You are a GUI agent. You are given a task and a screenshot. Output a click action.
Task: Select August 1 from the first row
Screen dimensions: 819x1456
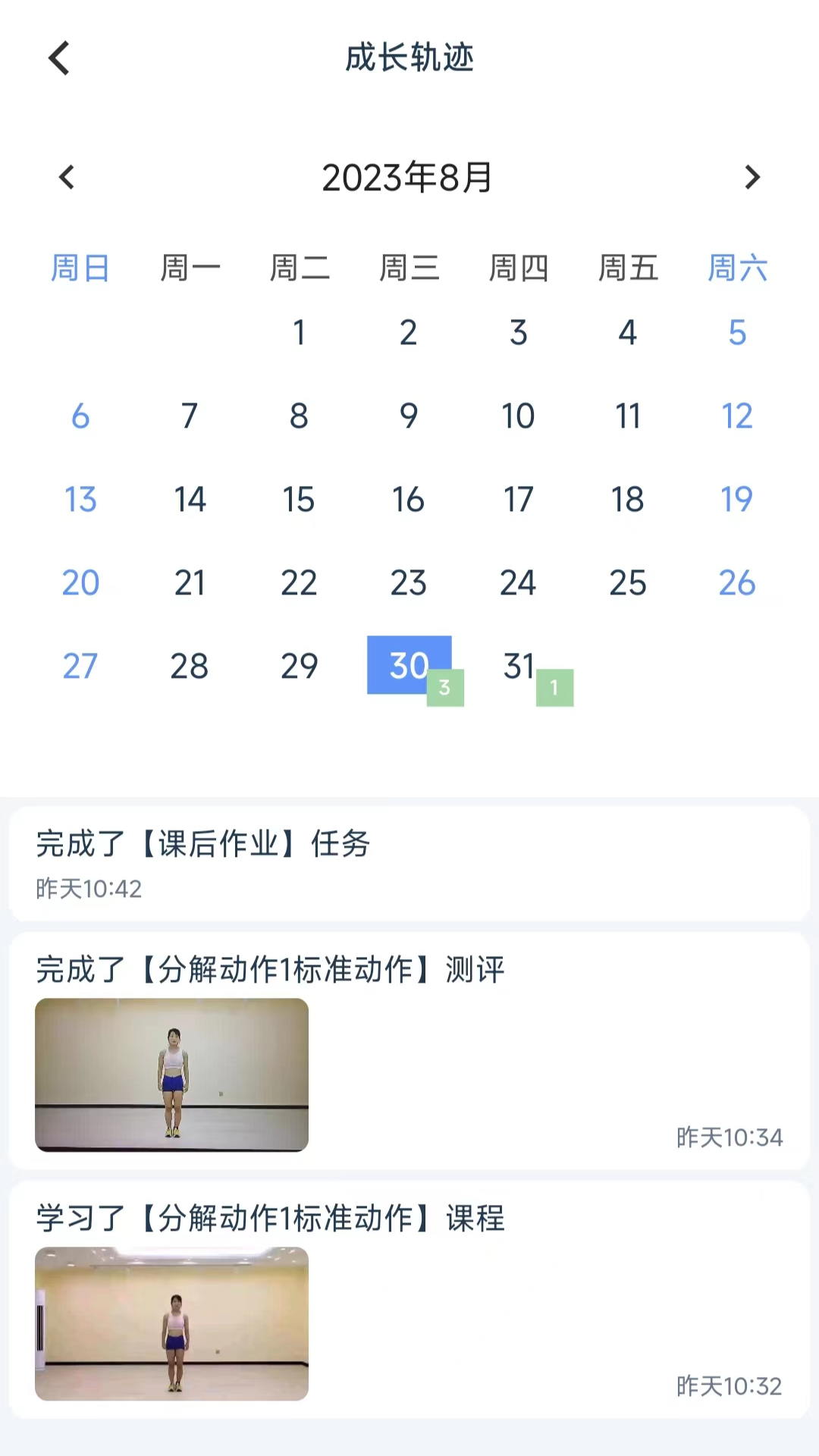coord(299,333)
